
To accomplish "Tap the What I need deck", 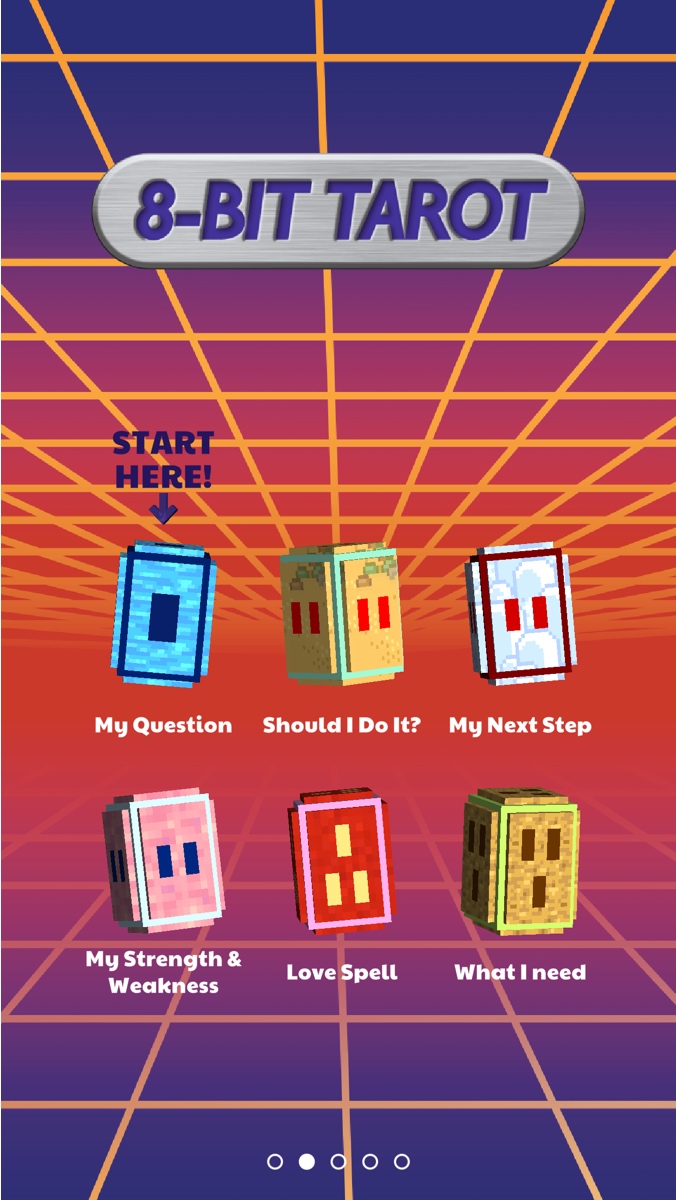I will point(520,859).
